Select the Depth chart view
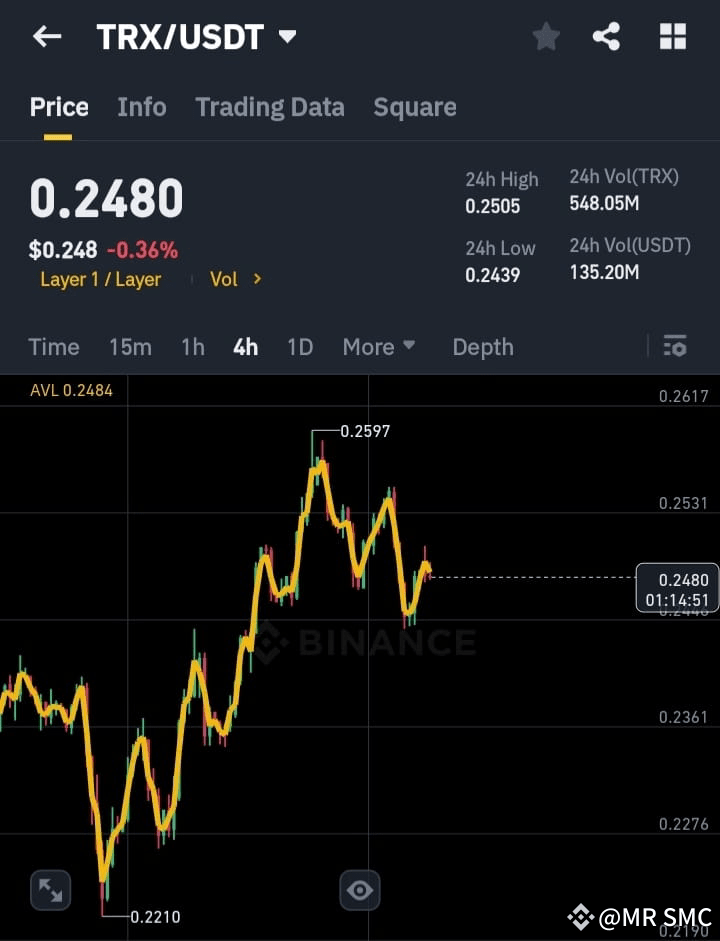 (x=483, y=346)
